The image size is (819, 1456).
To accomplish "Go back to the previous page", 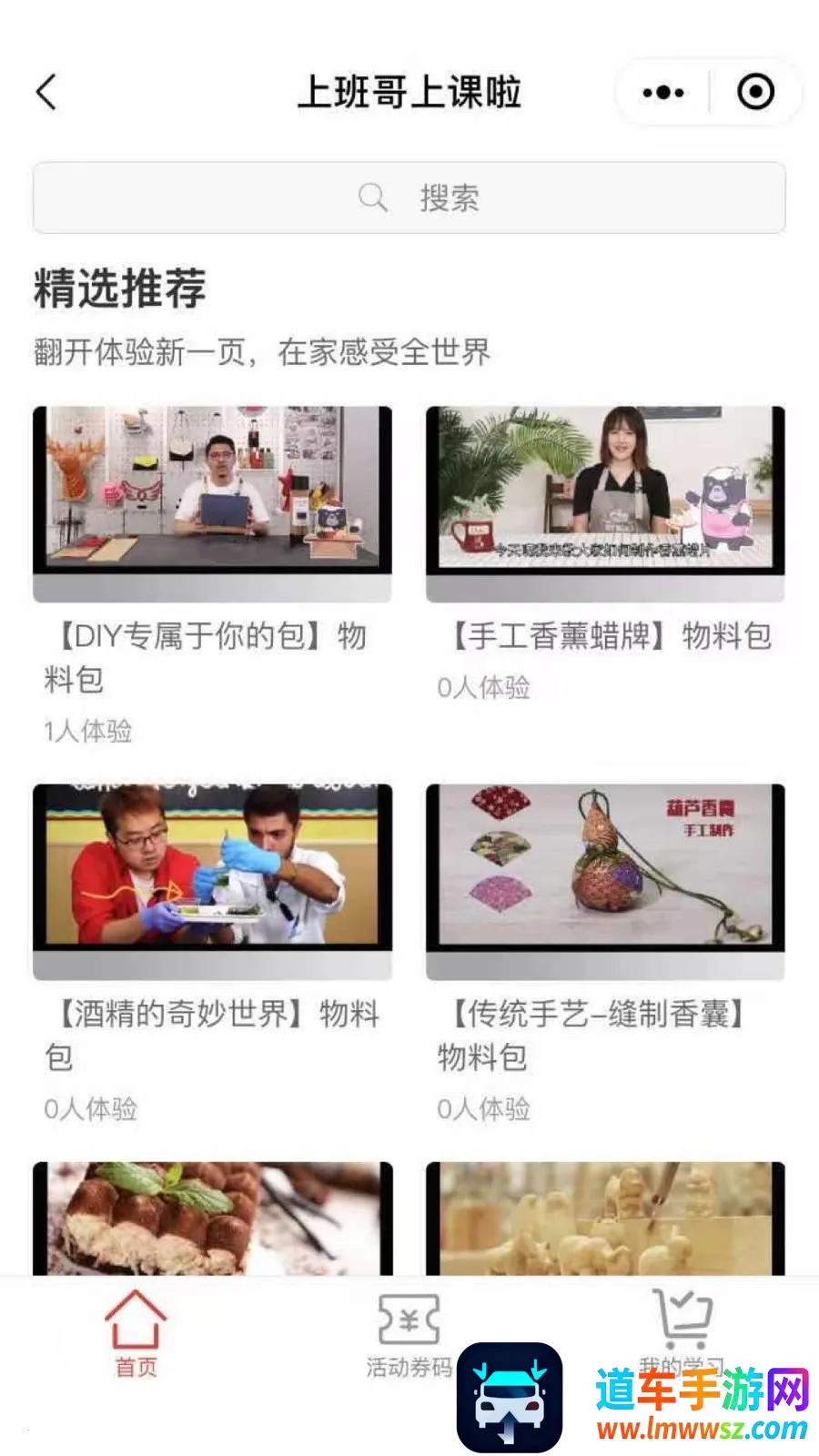I will point(46,92).
